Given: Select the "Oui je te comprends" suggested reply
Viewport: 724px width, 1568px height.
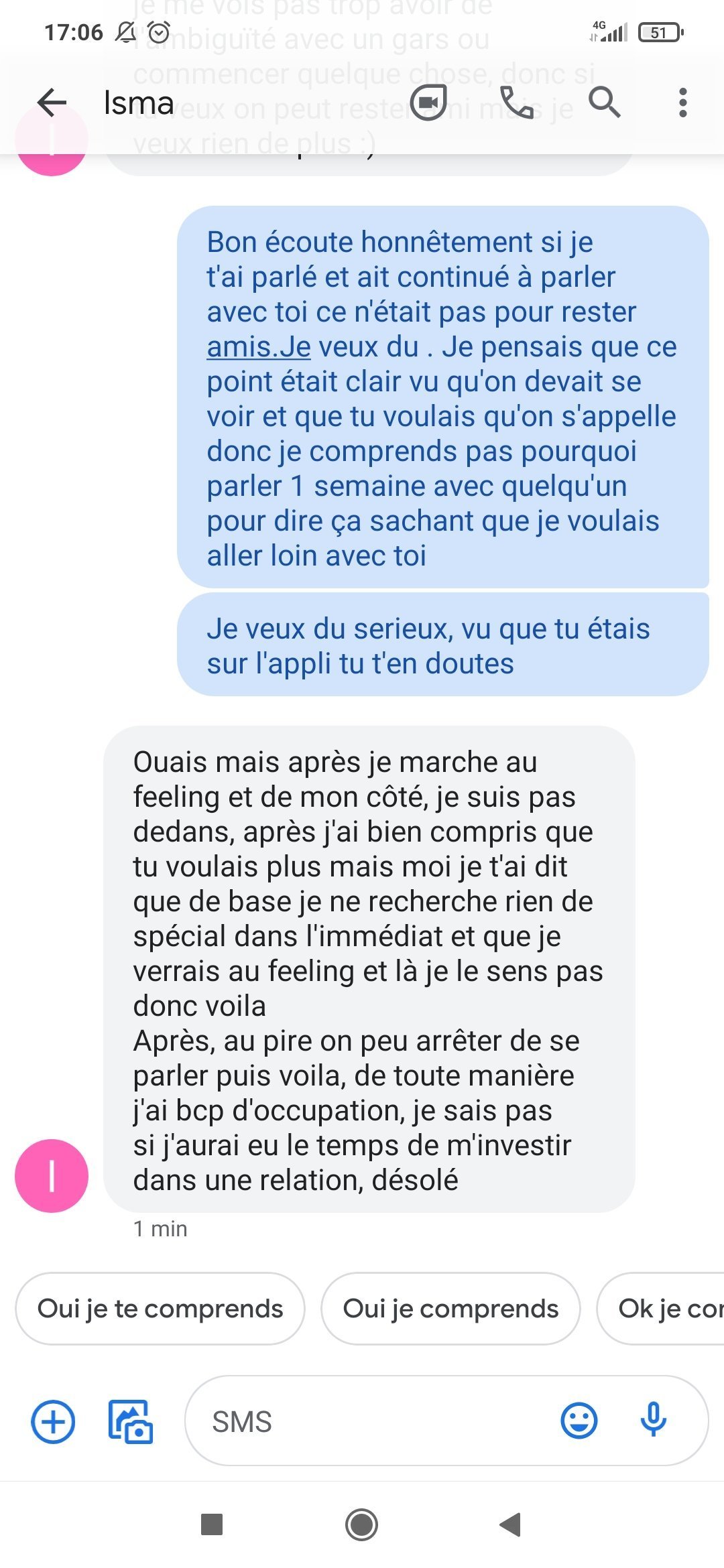Looking at the screenshot, I should pos(160,1308).
